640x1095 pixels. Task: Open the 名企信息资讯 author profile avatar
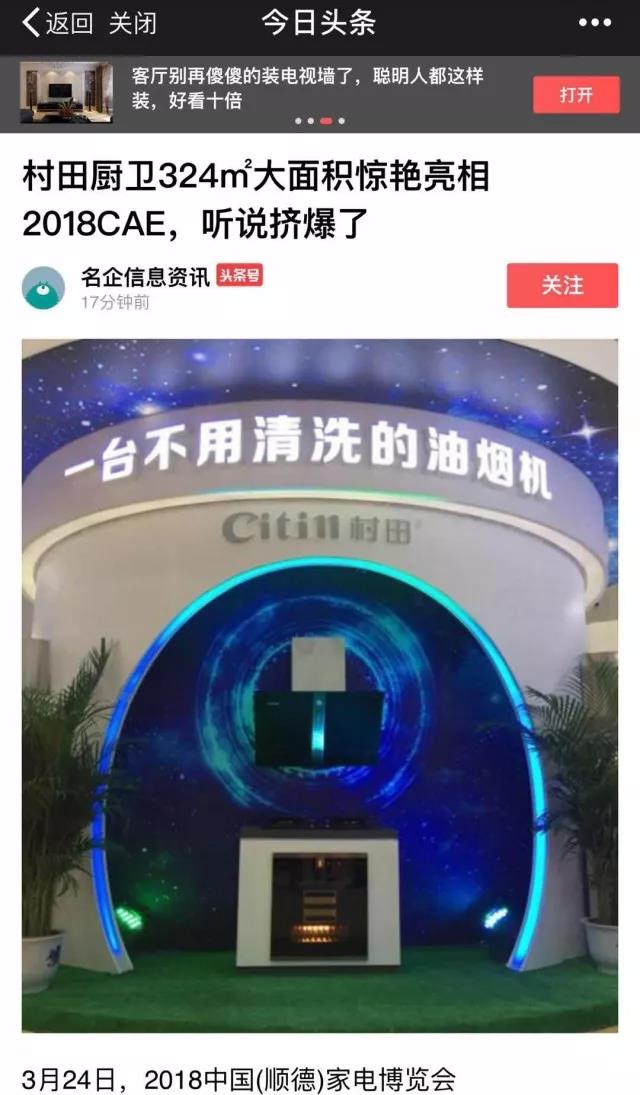coord(44,287)
